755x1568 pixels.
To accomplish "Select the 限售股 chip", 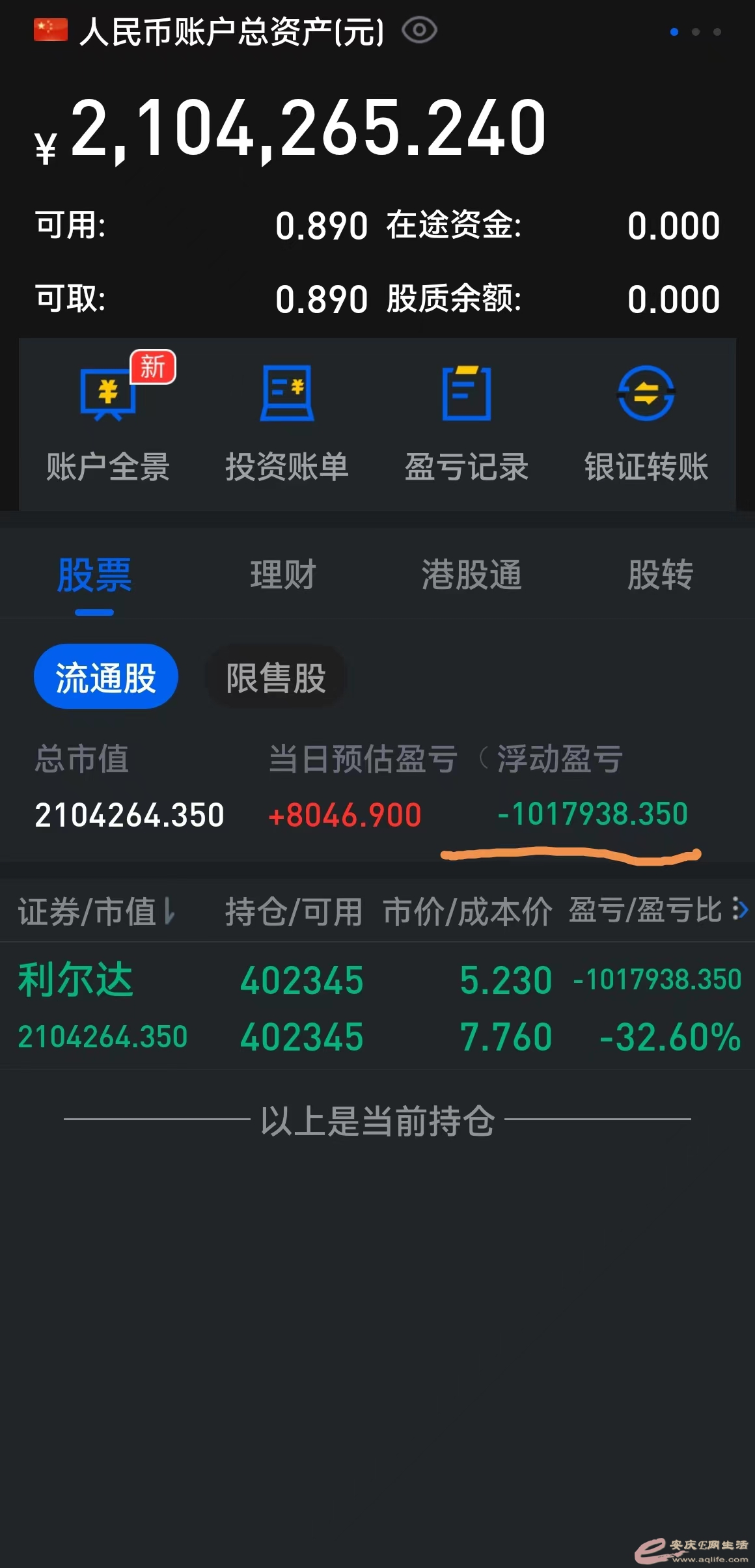I will tap(276, 678).
